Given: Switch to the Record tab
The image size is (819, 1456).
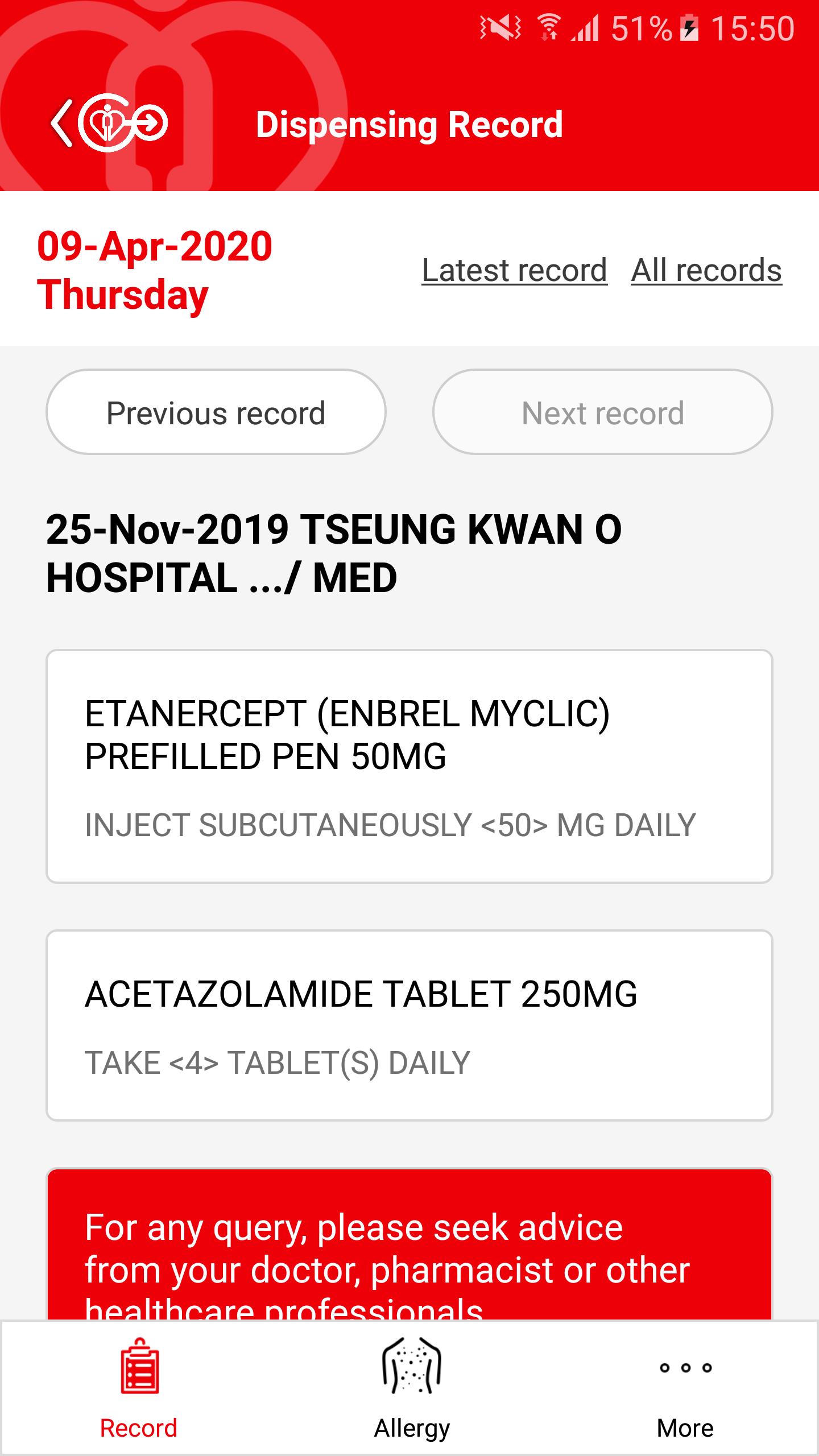Looking at the screenshot, I should click(x=139, y=1389).
